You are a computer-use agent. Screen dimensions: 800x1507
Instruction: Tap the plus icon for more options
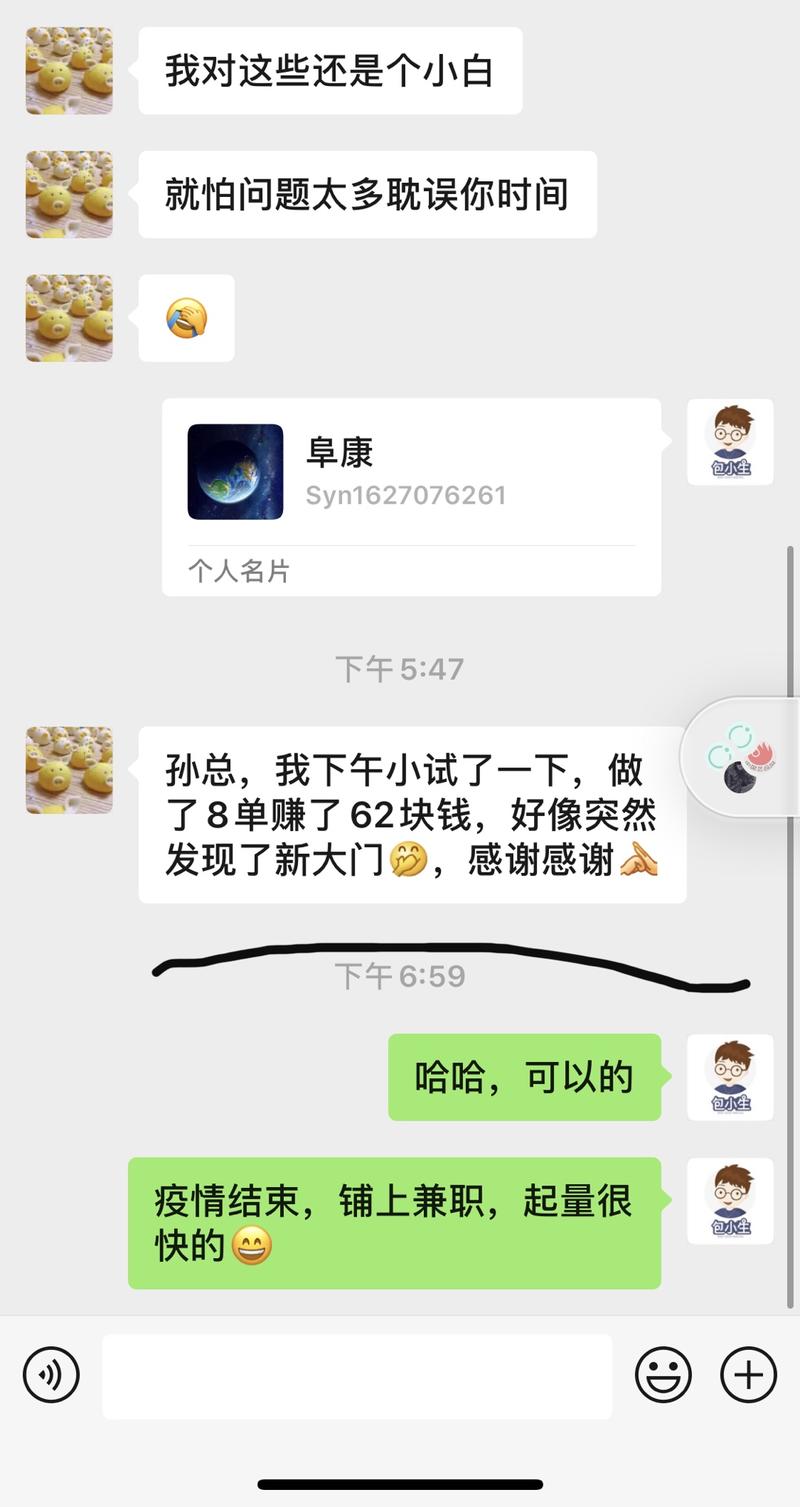click(x=745, y=1375)
